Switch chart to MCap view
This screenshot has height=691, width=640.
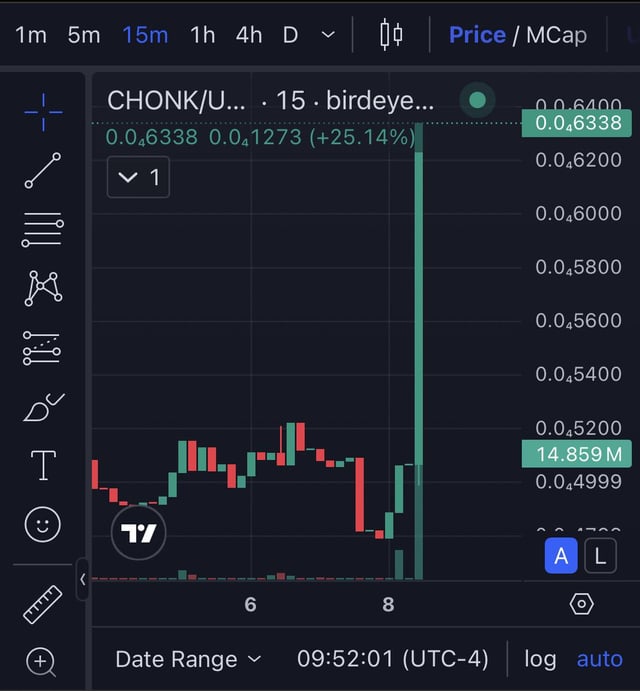pos(557,35)
